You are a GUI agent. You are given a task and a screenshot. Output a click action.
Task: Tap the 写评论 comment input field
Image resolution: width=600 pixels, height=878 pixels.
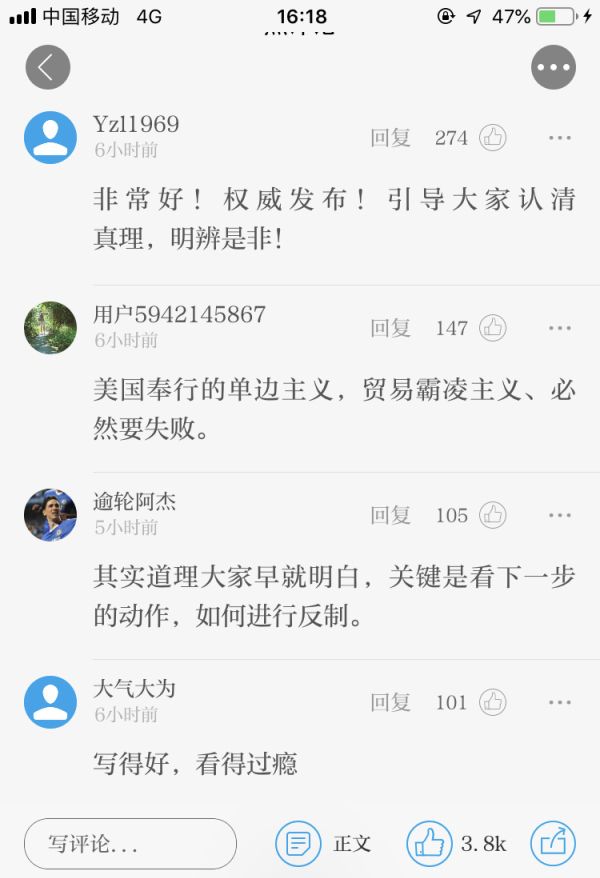pyautogui.click(x=130, y=843)
